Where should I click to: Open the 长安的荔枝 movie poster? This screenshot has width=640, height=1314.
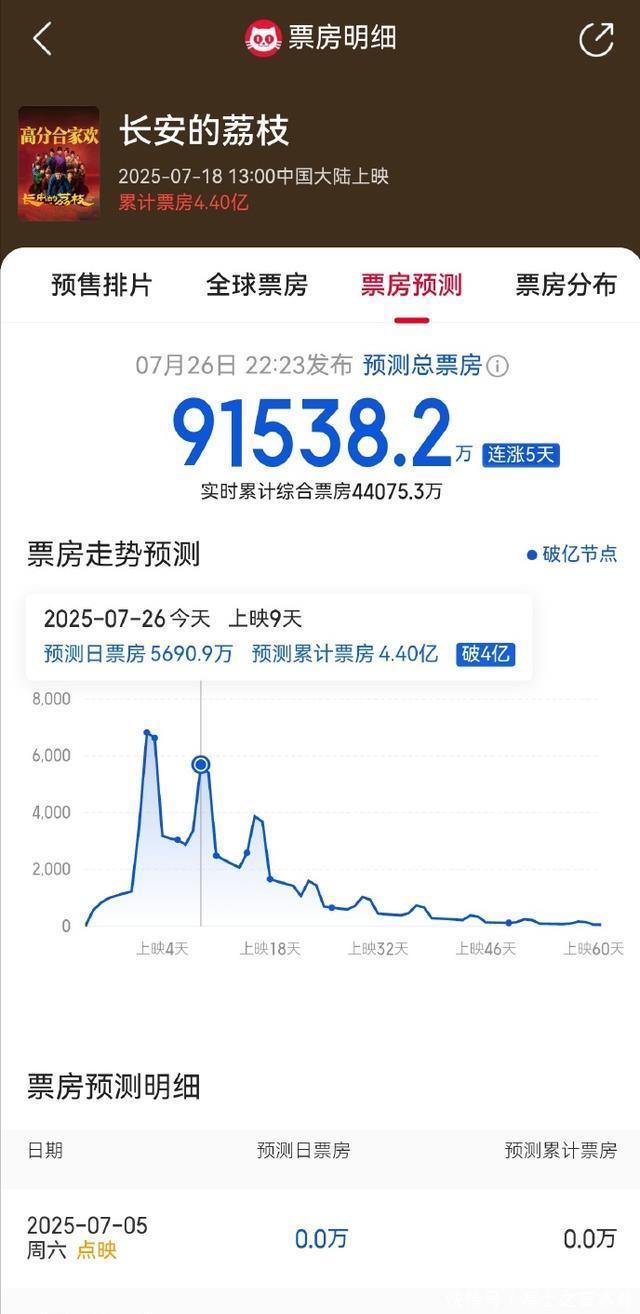(59, 162)
